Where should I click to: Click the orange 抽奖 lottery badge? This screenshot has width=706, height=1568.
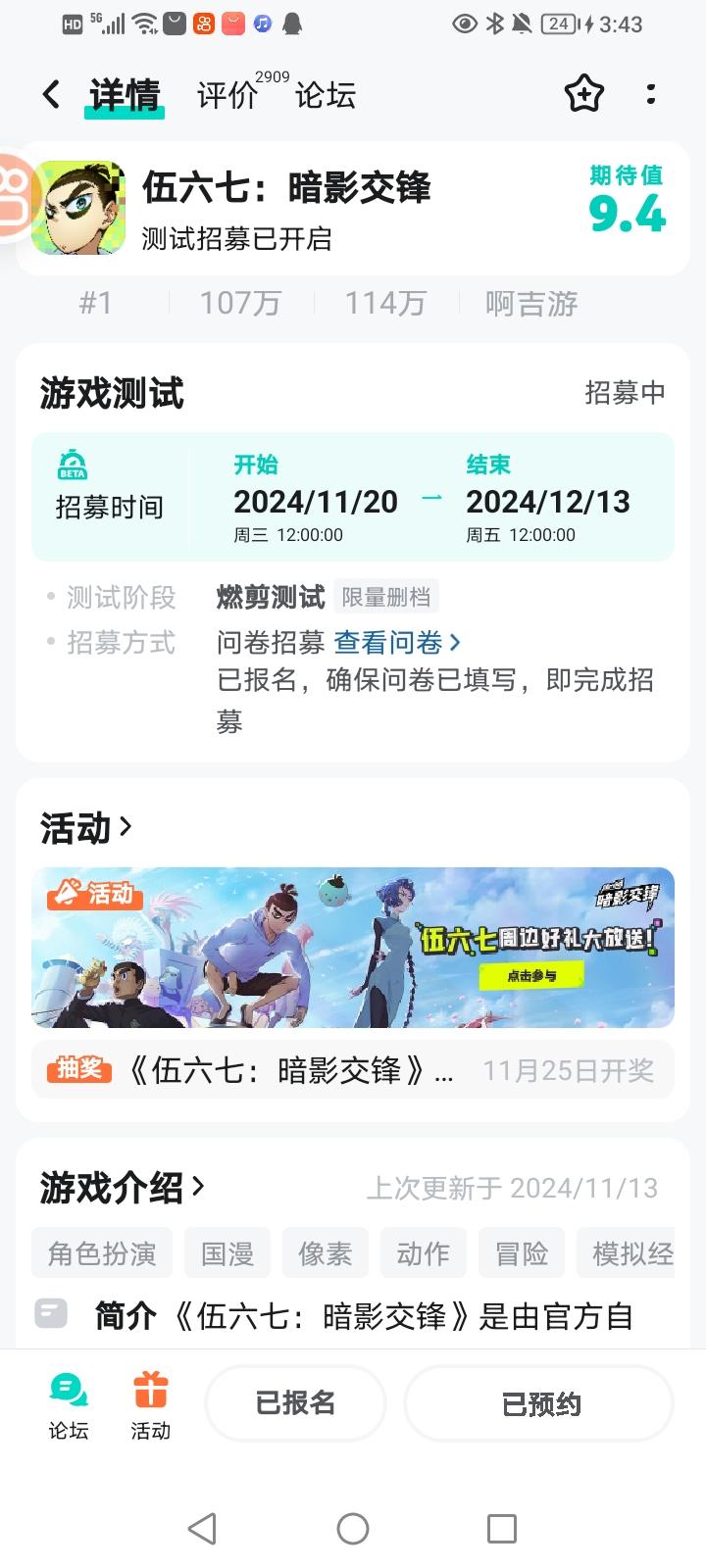[80, 1070]
